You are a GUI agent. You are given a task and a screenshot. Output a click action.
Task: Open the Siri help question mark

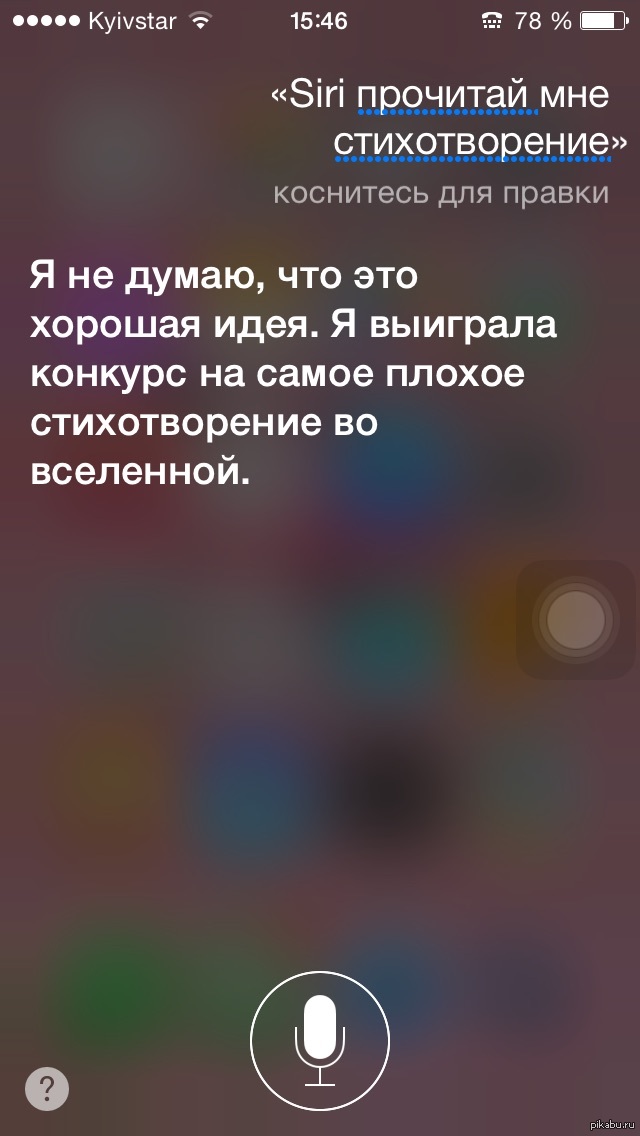(48, 1086)
